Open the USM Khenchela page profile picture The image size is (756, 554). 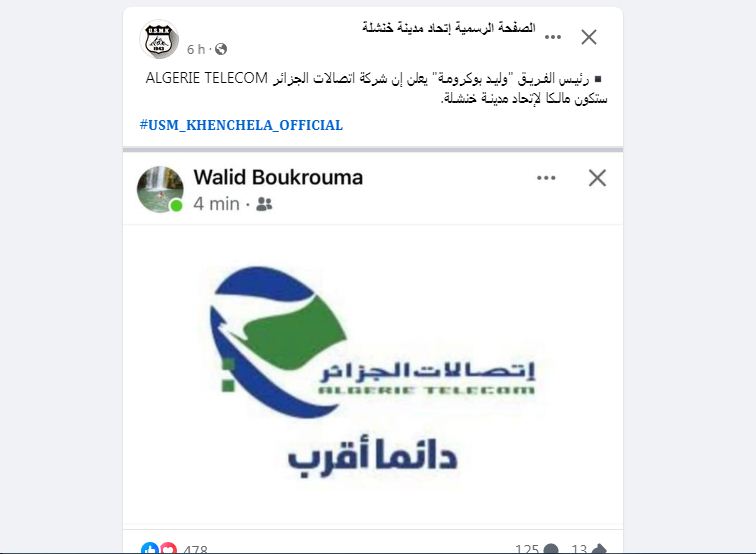(160, 39)
